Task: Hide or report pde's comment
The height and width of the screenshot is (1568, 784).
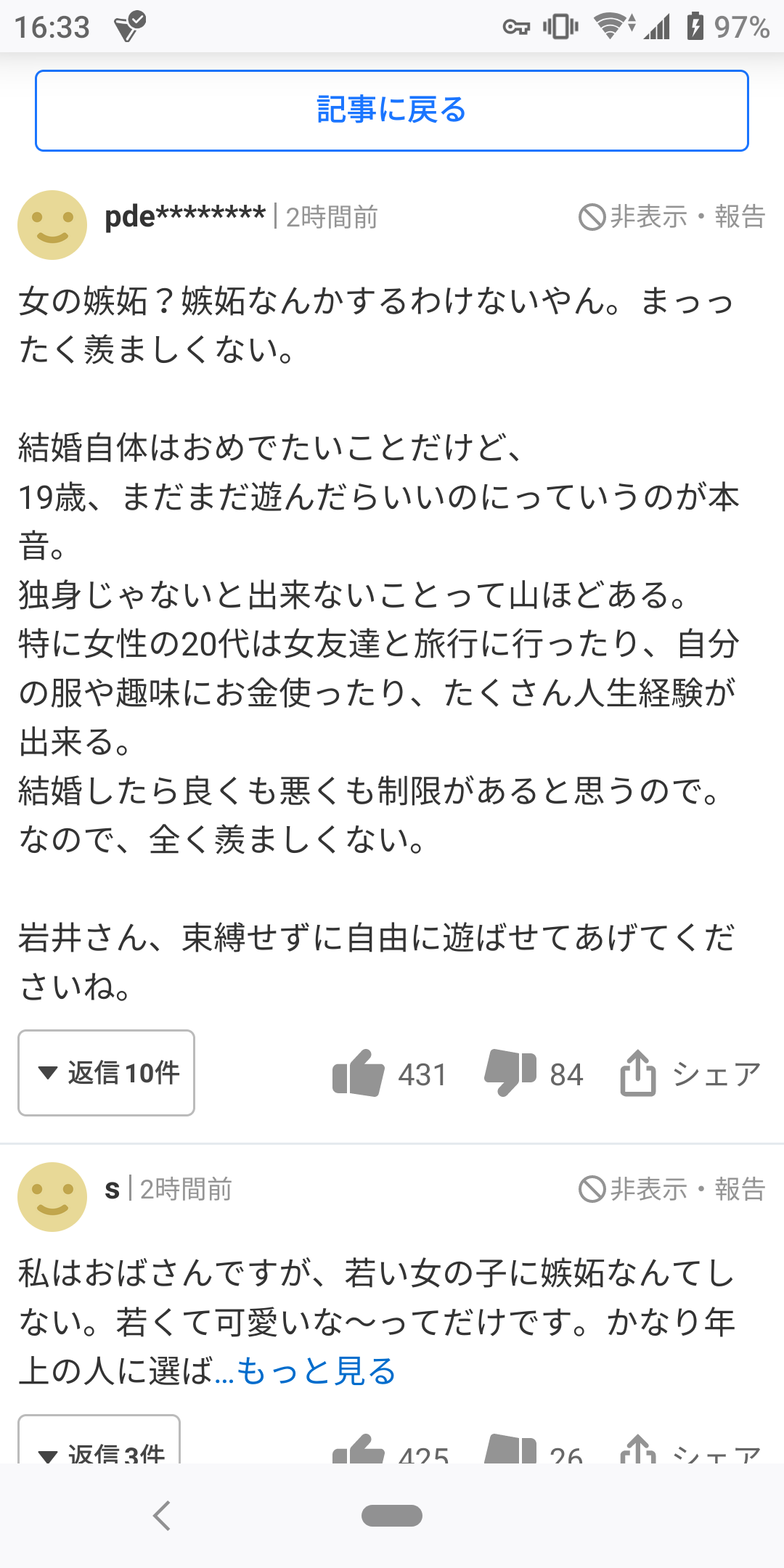Action: tap(672, 216)
